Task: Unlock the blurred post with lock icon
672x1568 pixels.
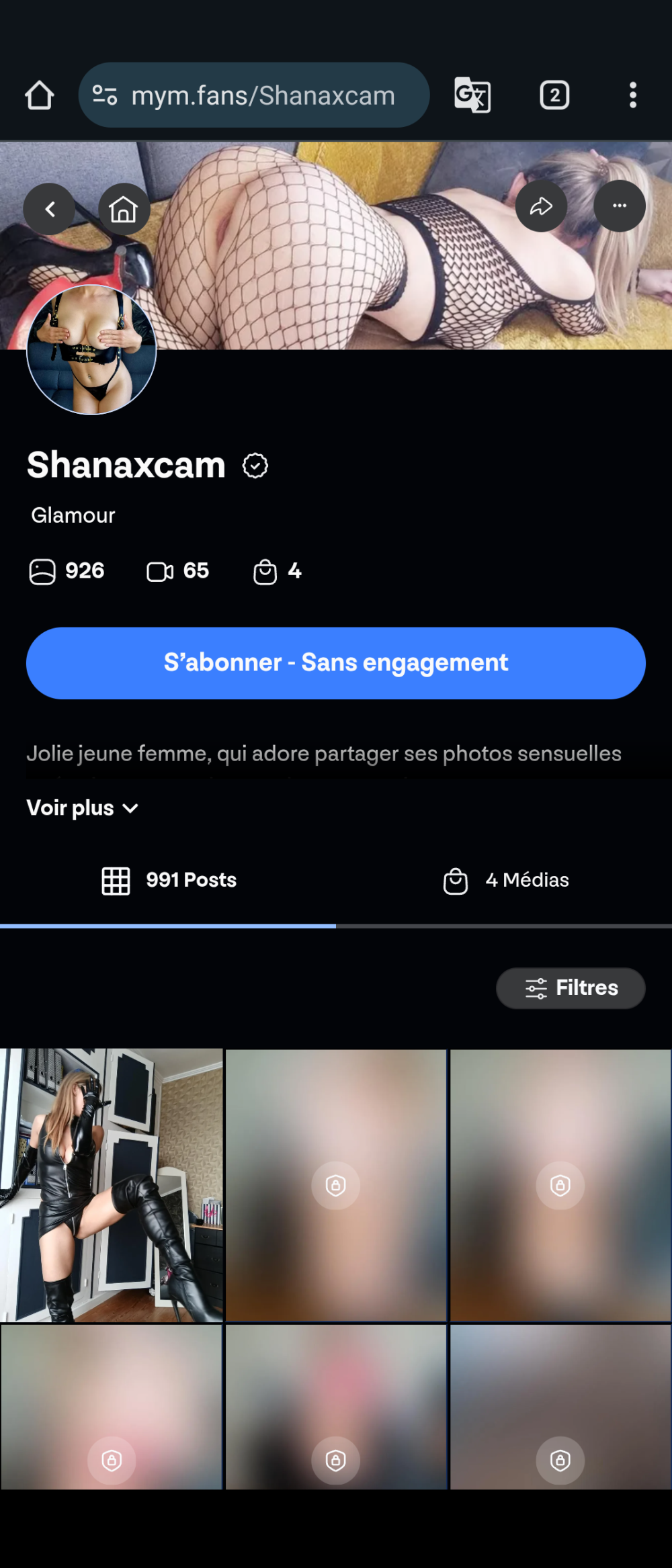Action: [x=336, y=1185]
